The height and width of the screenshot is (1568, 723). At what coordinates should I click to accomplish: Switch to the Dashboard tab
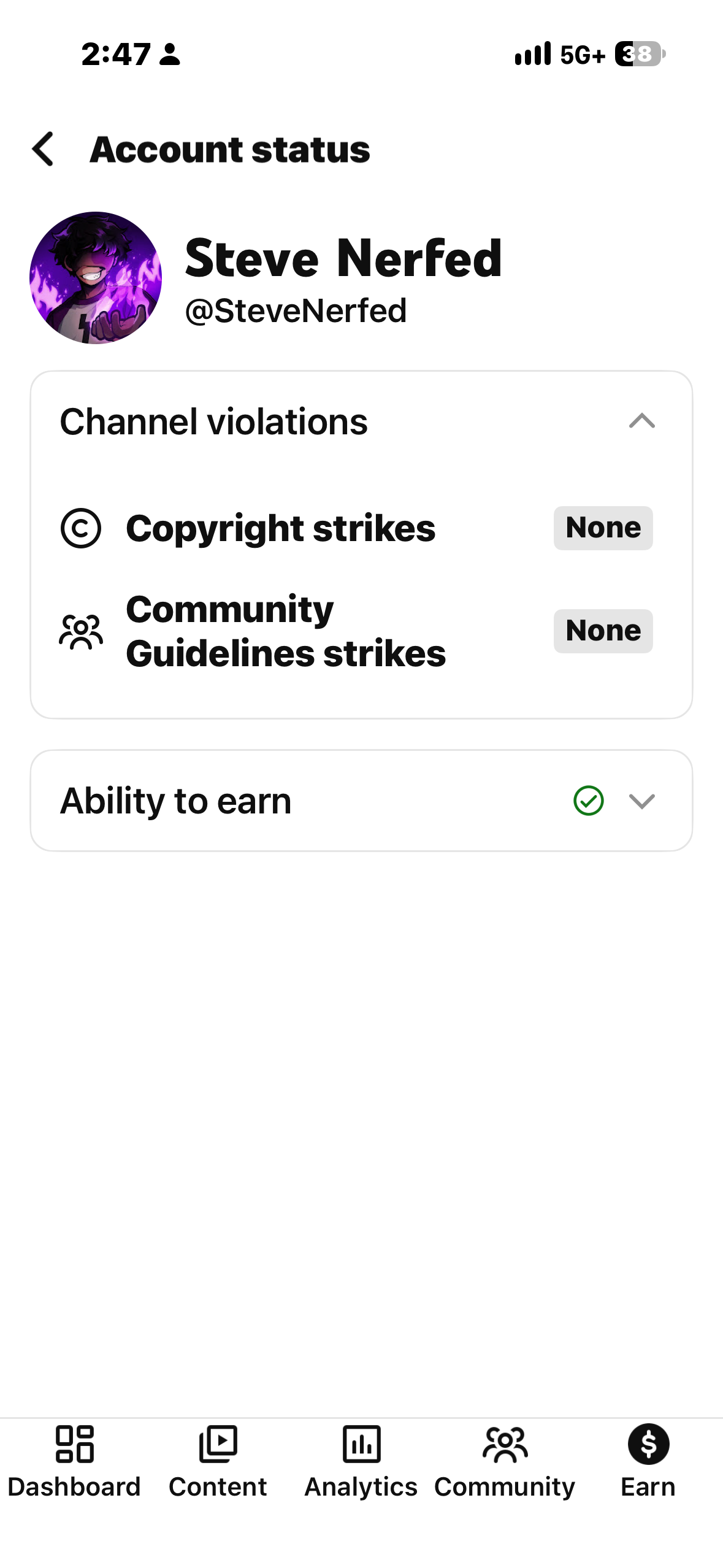click(x=74, y=1462)
